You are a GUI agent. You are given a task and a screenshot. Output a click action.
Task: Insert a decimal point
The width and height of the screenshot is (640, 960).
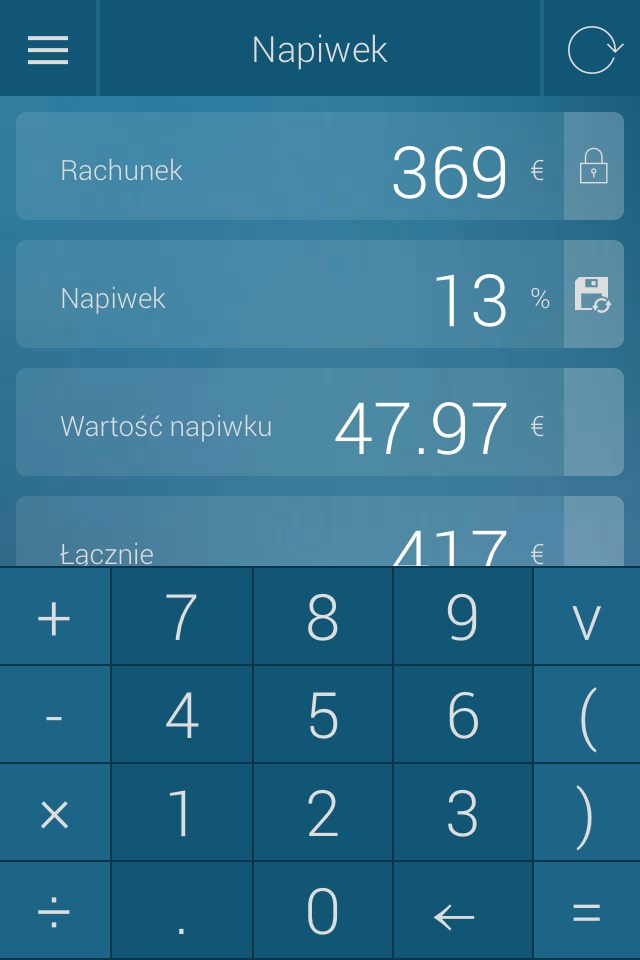[181, 912]
